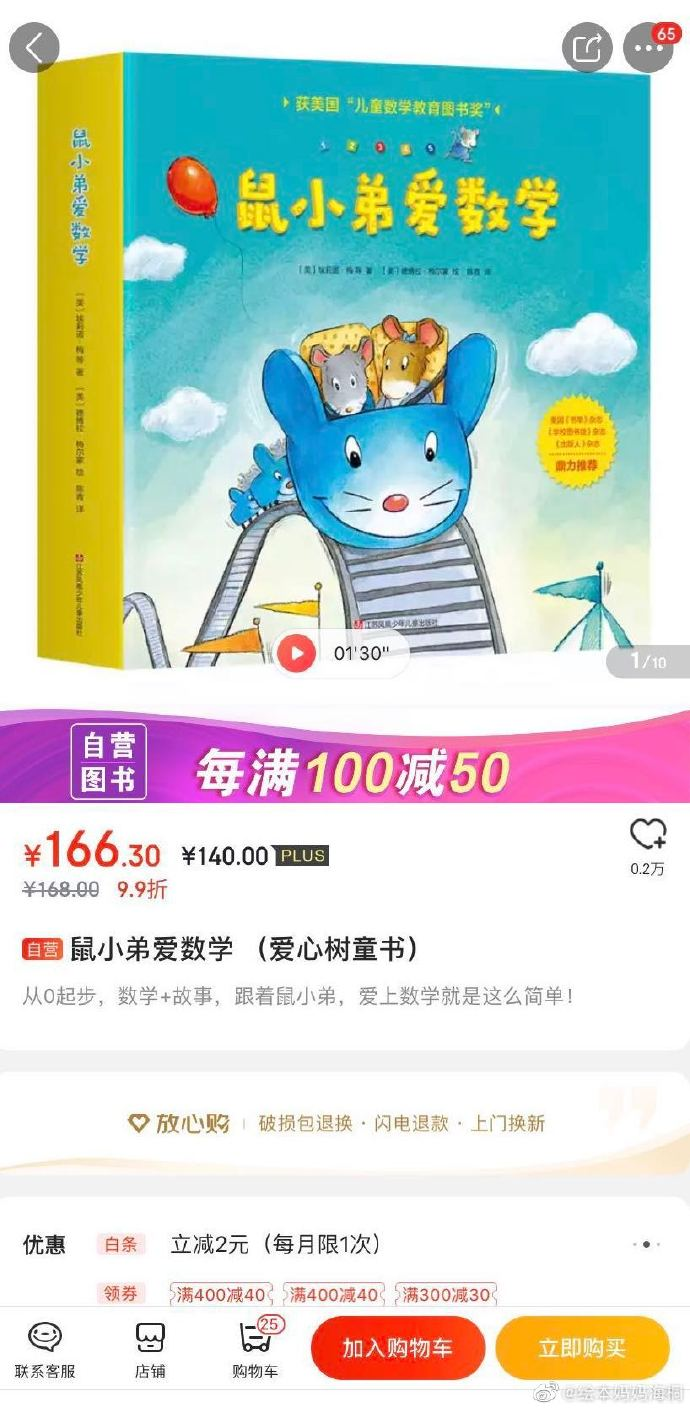This screenshot has width=690, height=1410.
Task: Play the 01'30" product video
Action: pos(296,654)
